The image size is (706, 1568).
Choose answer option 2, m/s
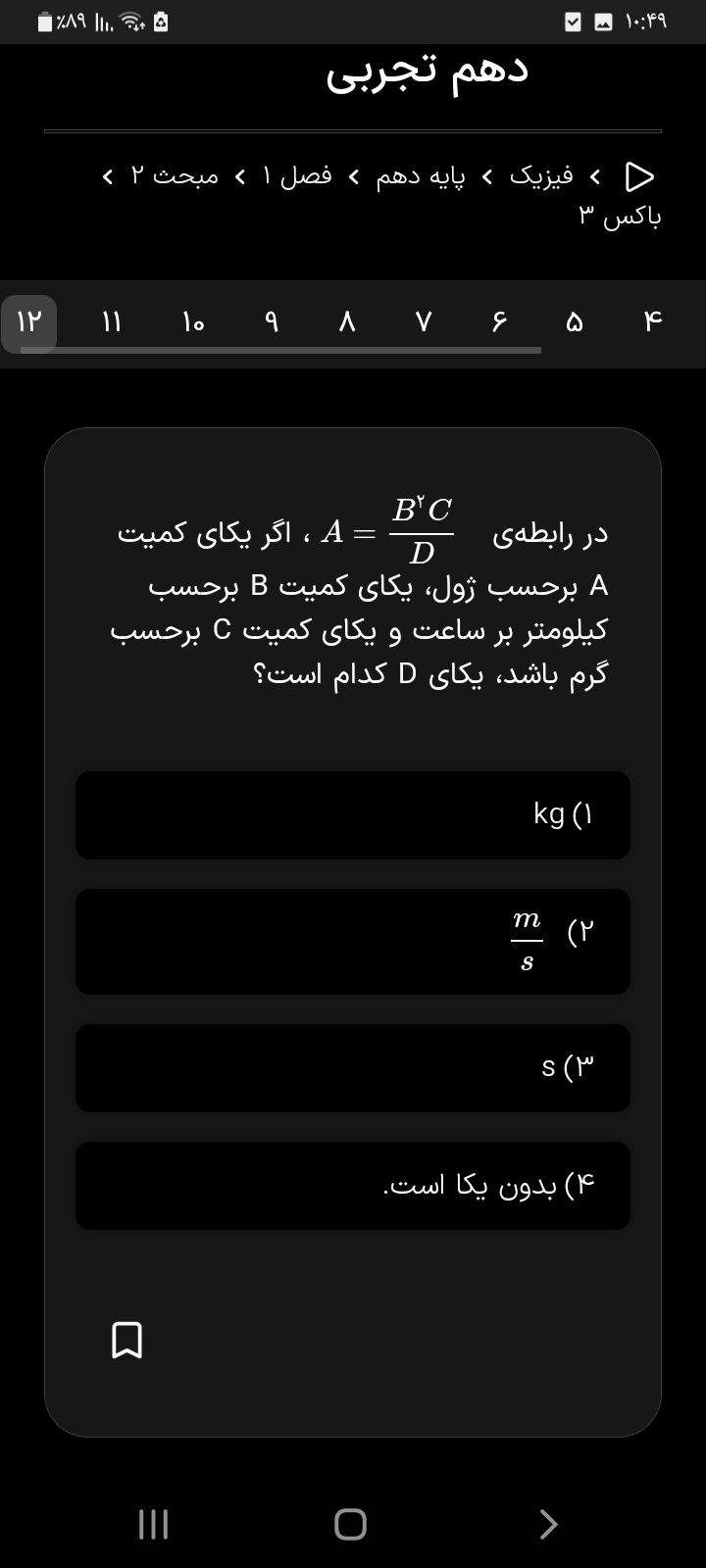[353, 941]
